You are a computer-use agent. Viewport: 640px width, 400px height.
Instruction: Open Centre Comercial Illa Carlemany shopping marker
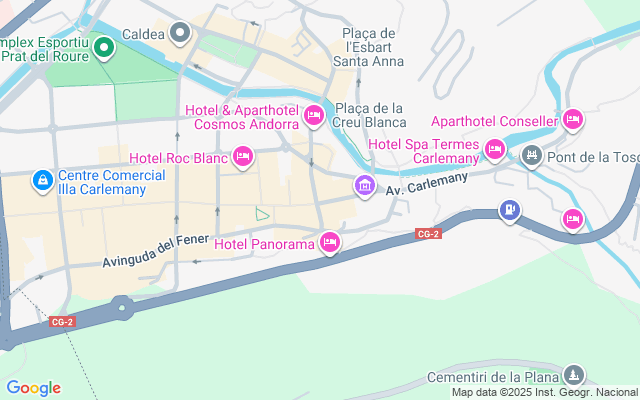pos(42,181)
